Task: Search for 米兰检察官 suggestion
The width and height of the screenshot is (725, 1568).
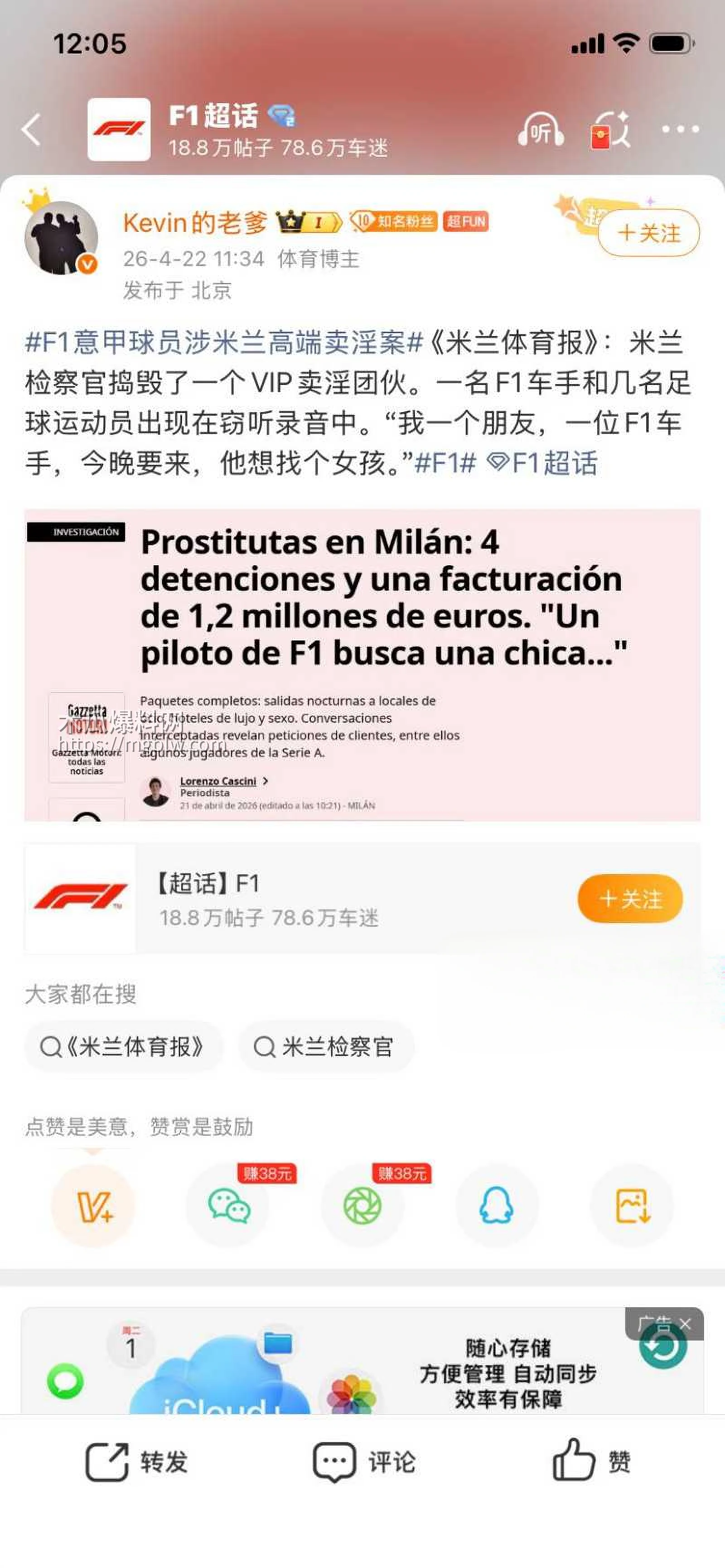Action: pyautogui.click(x=326, y=1046)
